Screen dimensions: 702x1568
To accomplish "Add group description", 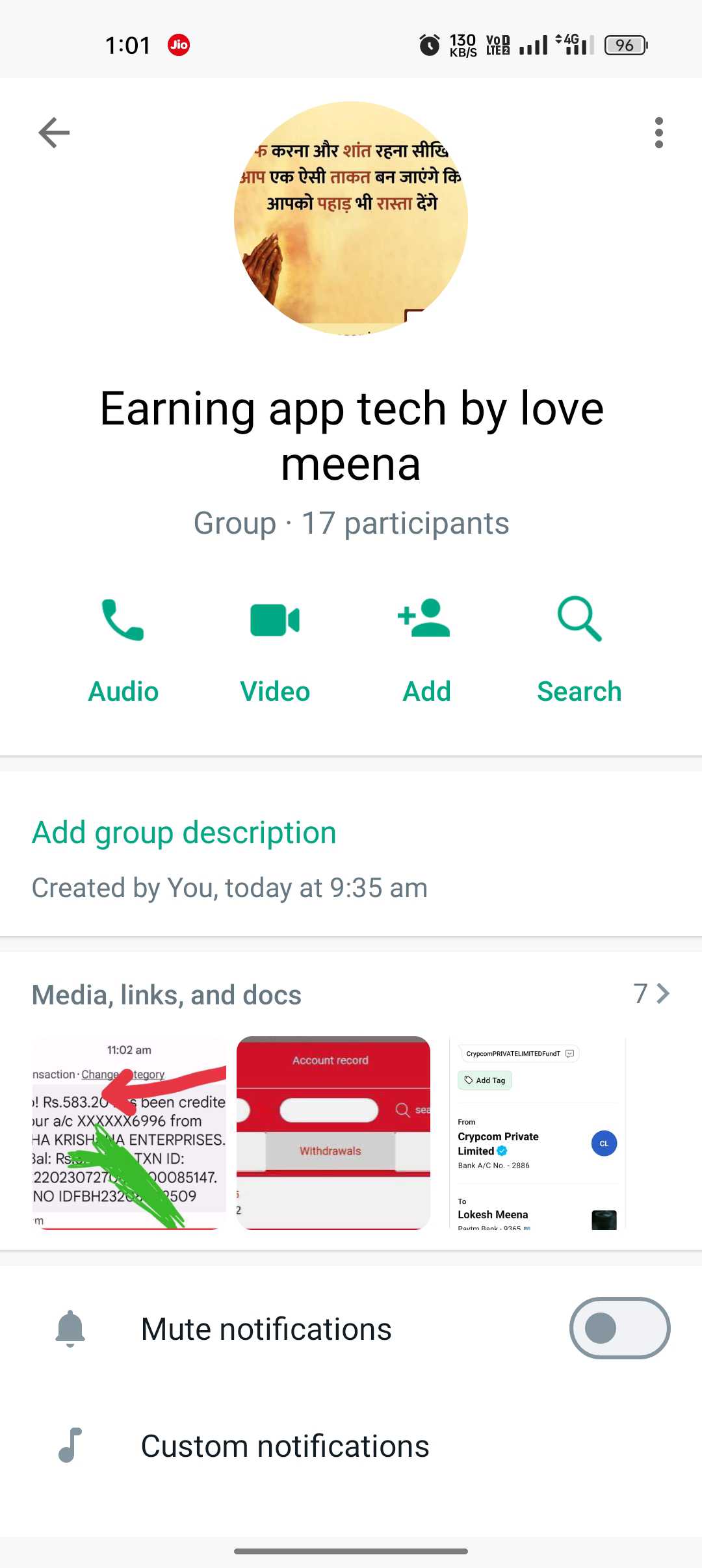I will point(184,833).
